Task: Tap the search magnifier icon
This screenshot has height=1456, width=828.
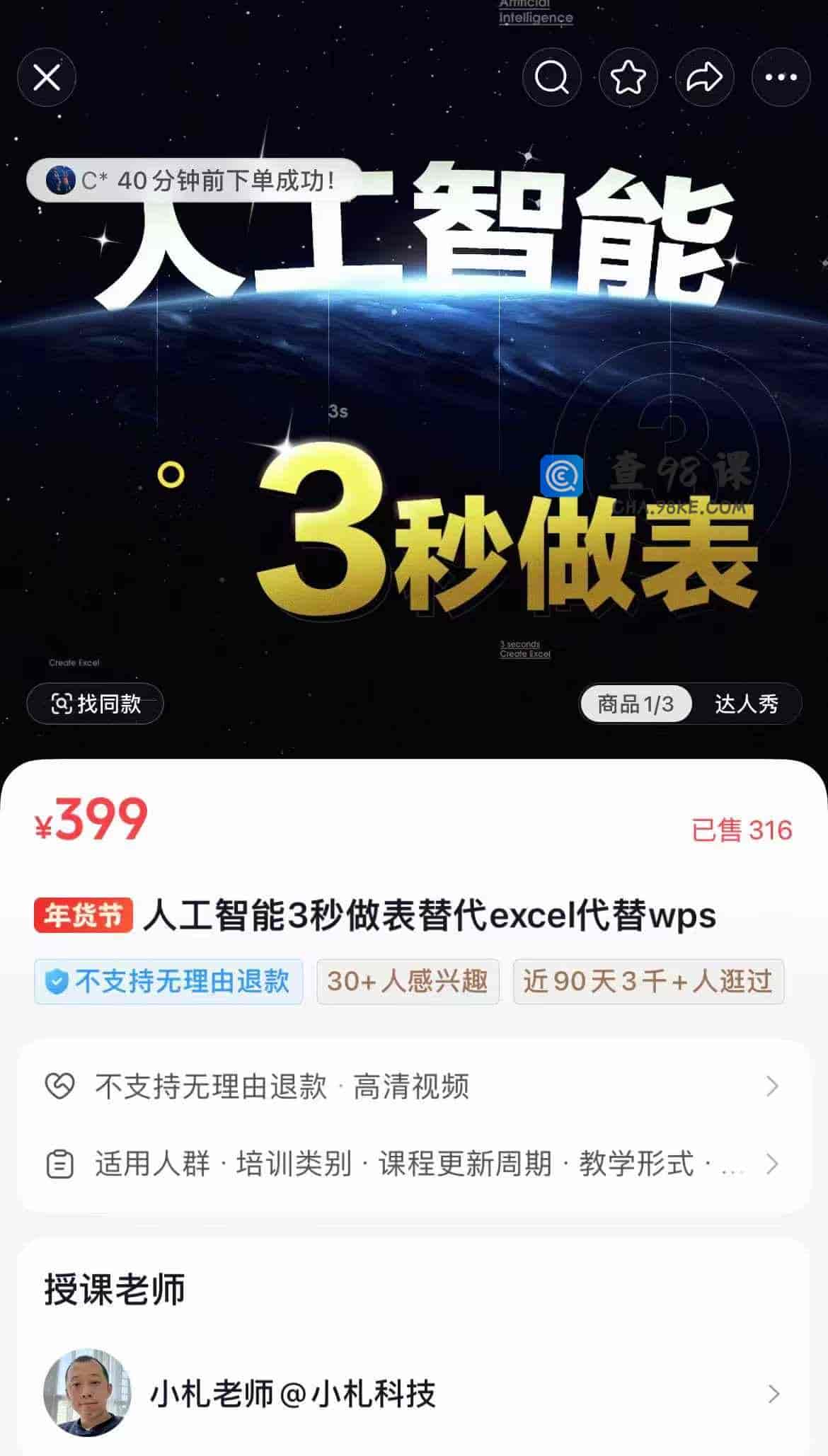Action: click(551, 78)
